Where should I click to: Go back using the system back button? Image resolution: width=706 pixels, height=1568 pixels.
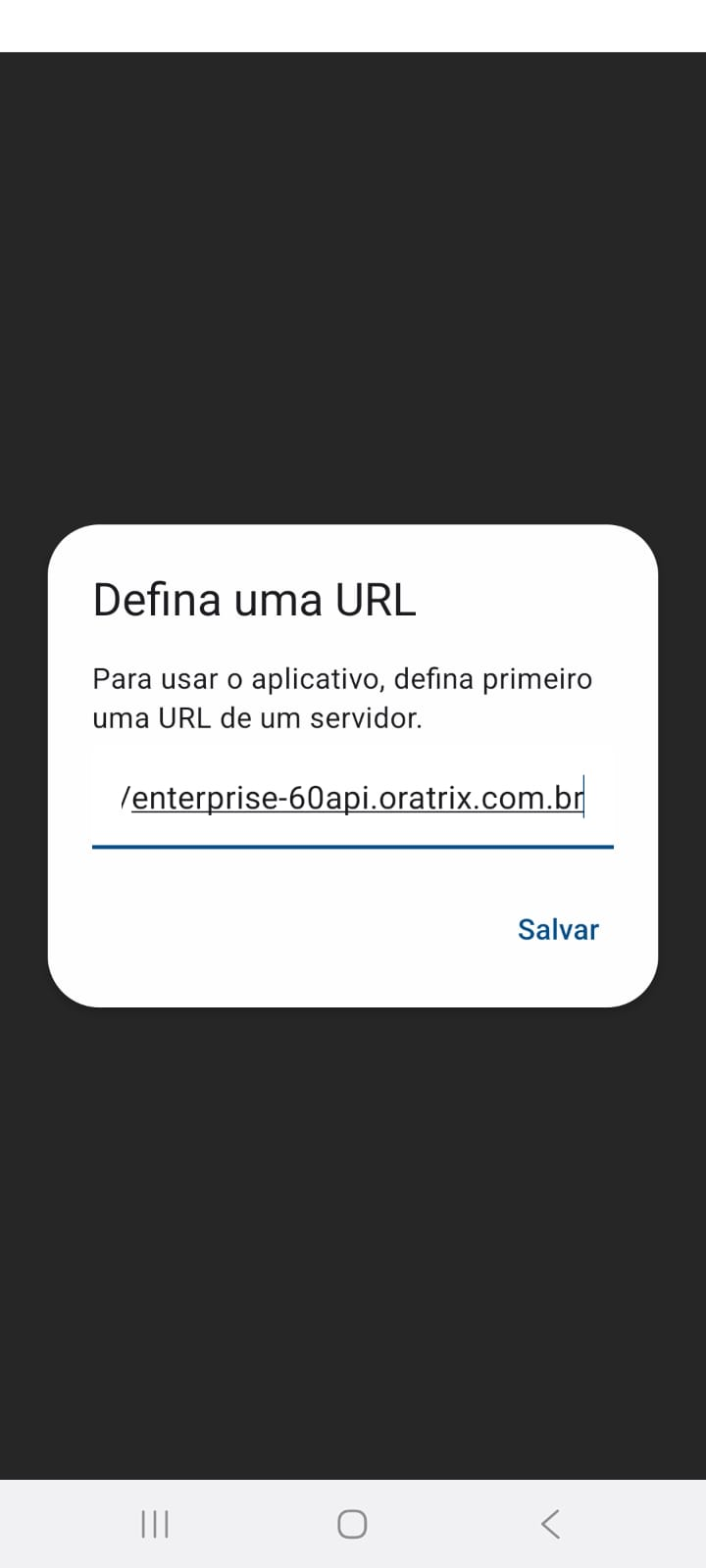coord(550,1524)
